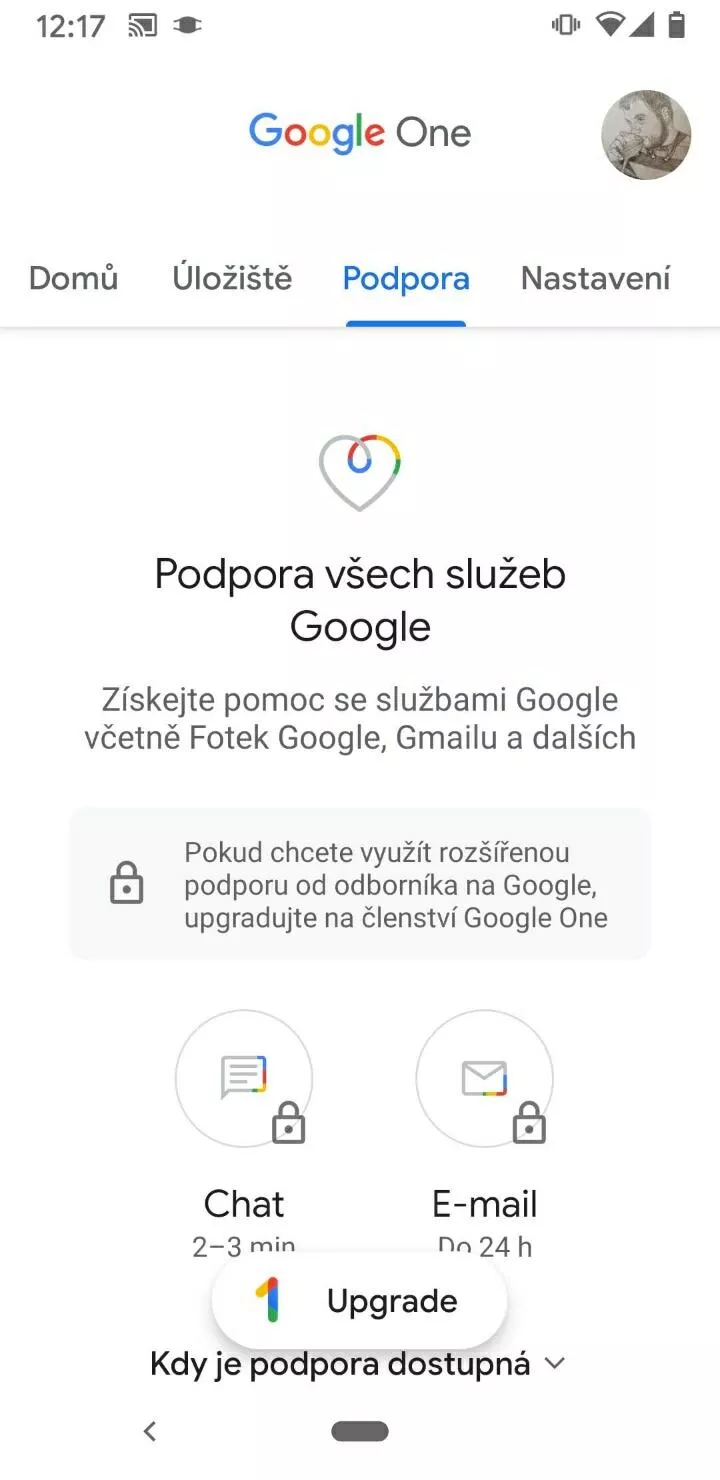Switch to the Domů tab
Screen dimensions: 720x1480
[x=74, y=278]
